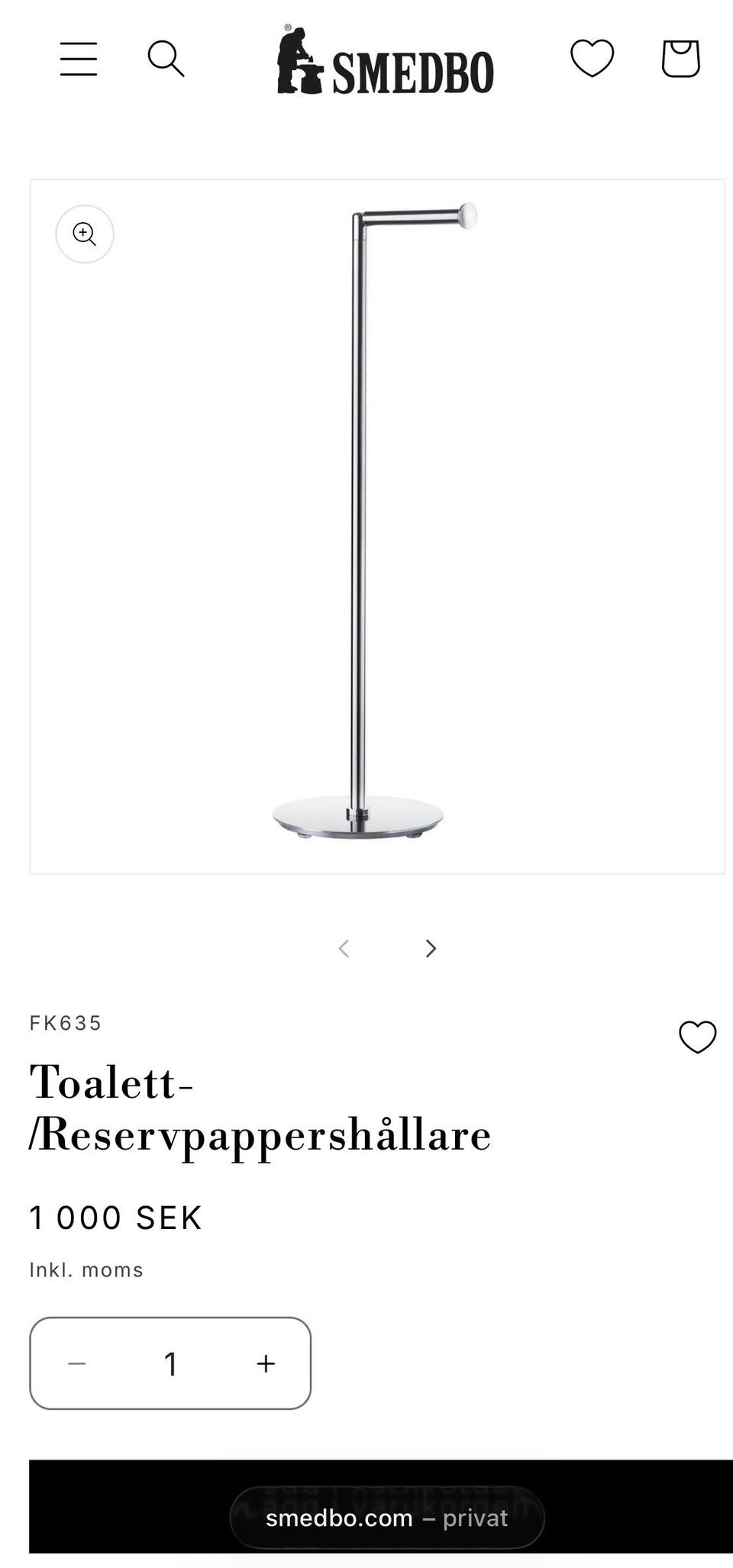
Task: Decrease quantity with the minus button
Action: click(x=77, y=1364)
